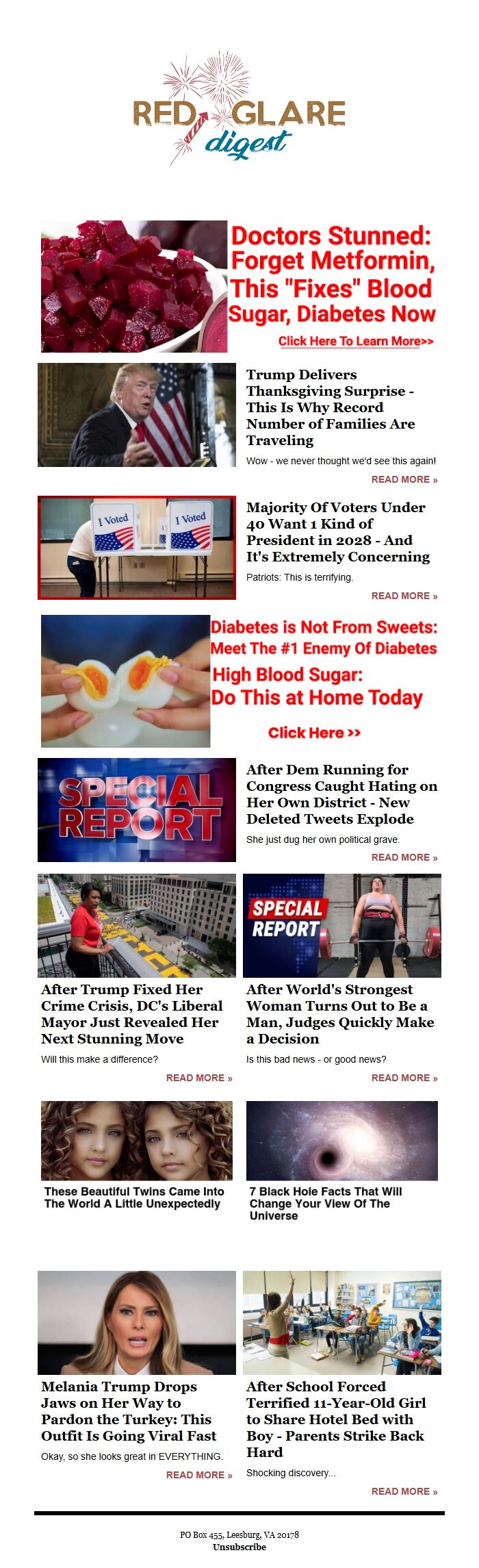This screenshot has height=1568, width=479.
Task: Open the Trump Thanksgiving photo thumbnail
Action: click(137, 415)
